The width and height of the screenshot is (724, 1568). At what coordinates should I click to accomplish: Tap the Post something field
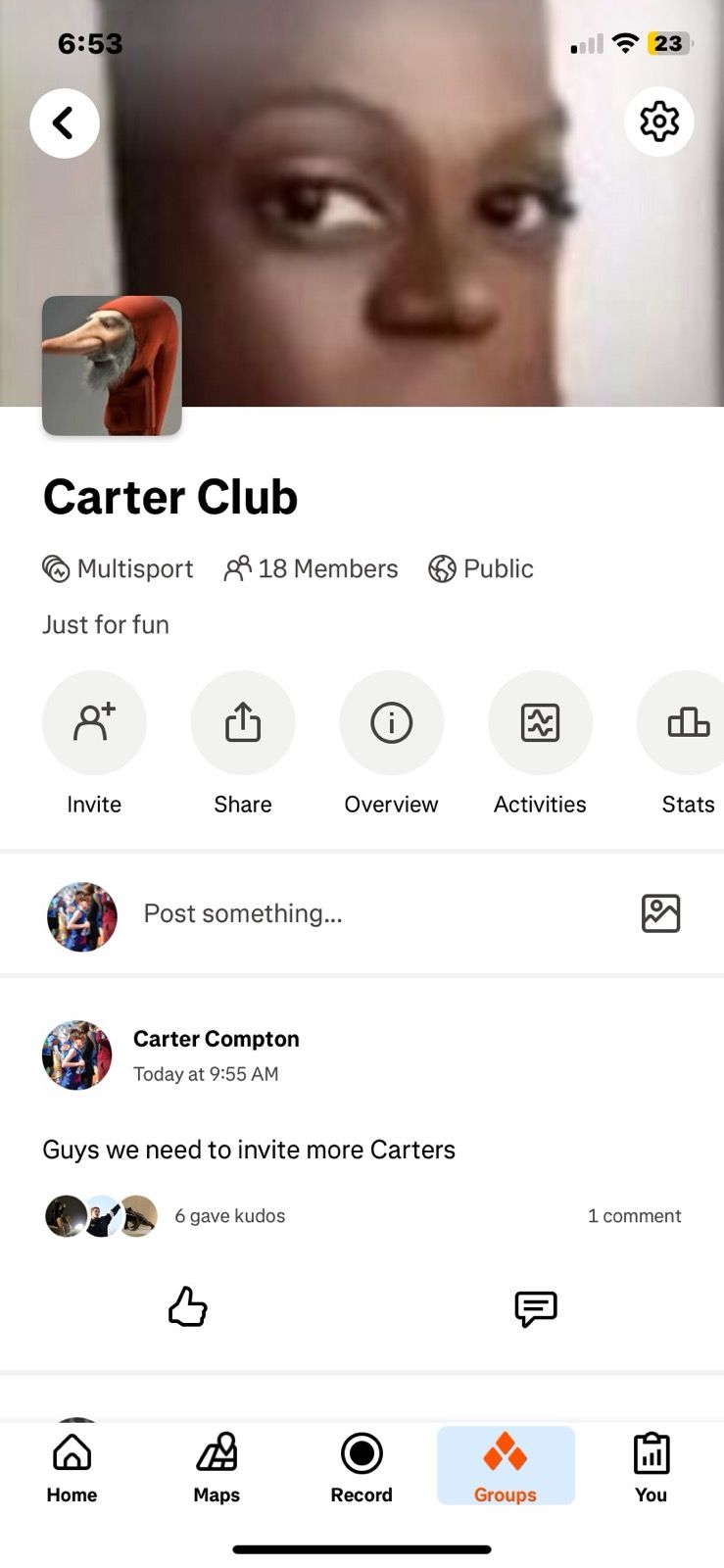(x=372, y=913)
